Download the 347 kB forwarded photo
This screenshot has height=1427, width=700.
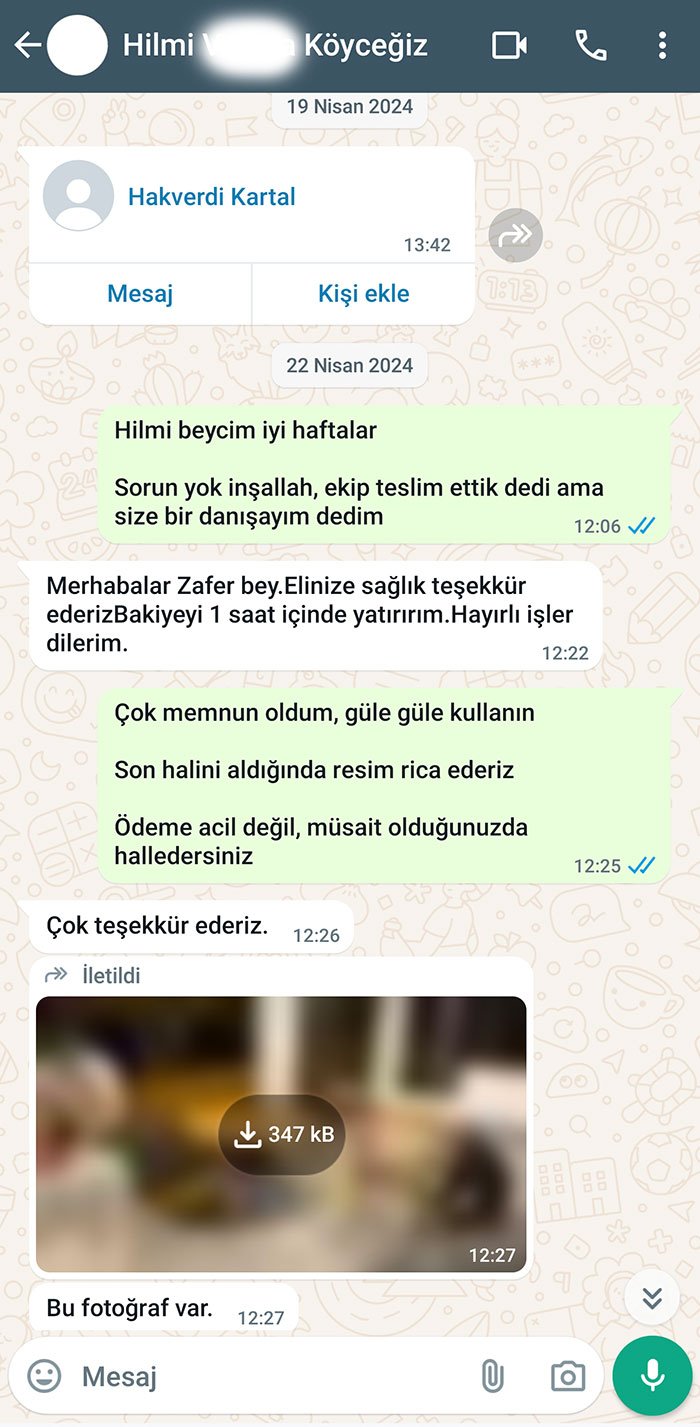(282, 1134)
